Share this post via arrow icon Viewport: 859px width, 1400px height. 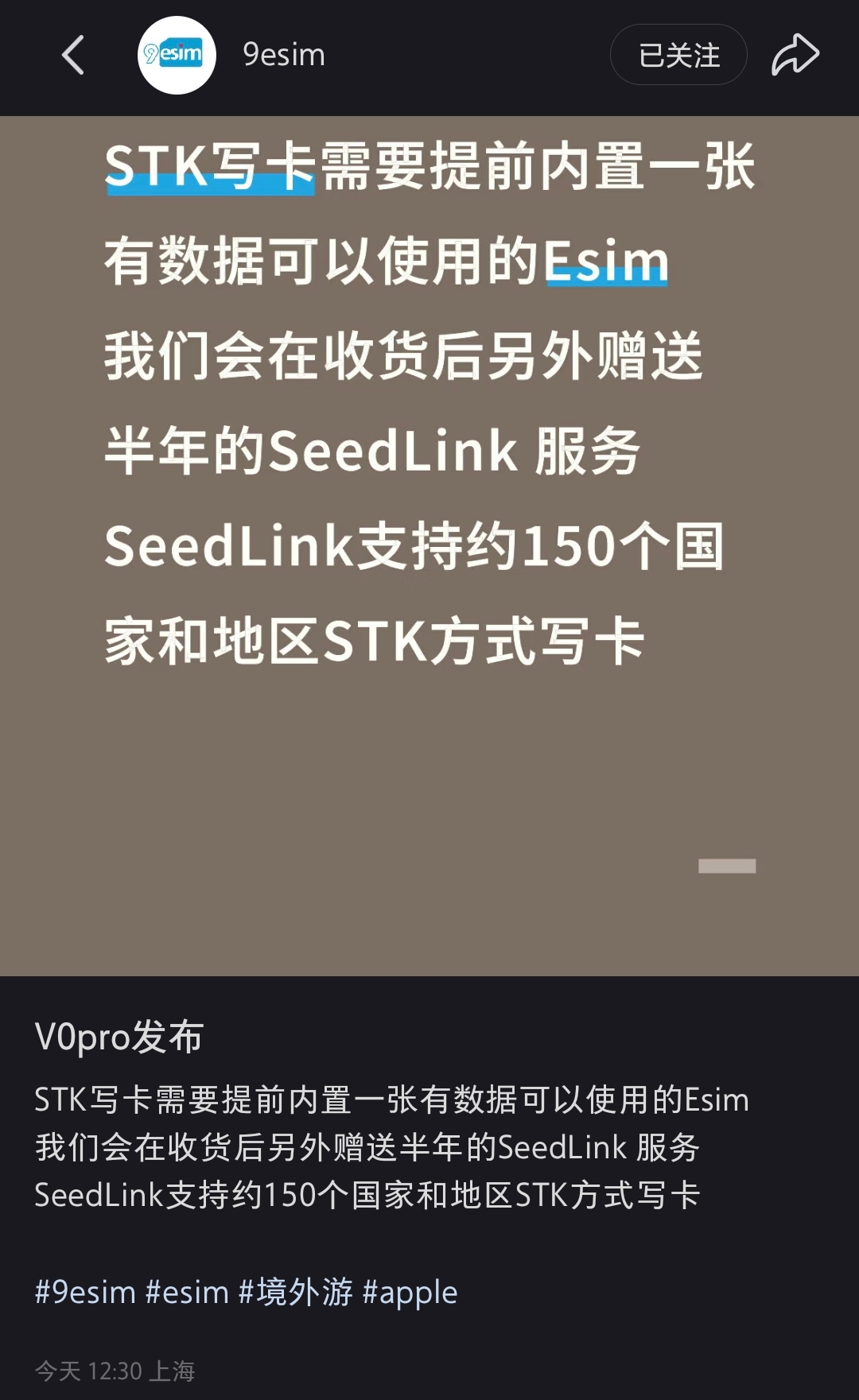795,56
